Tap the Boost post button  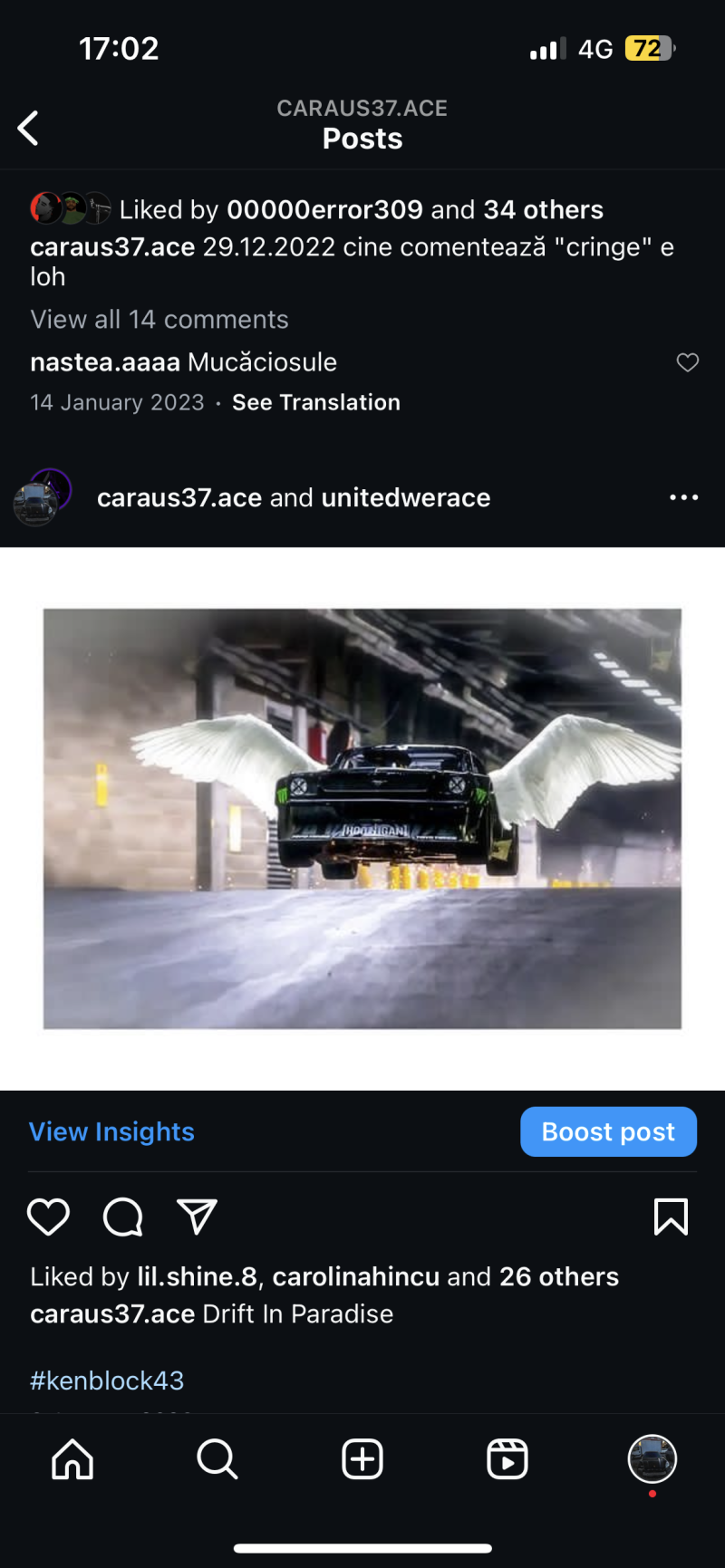608,1131
